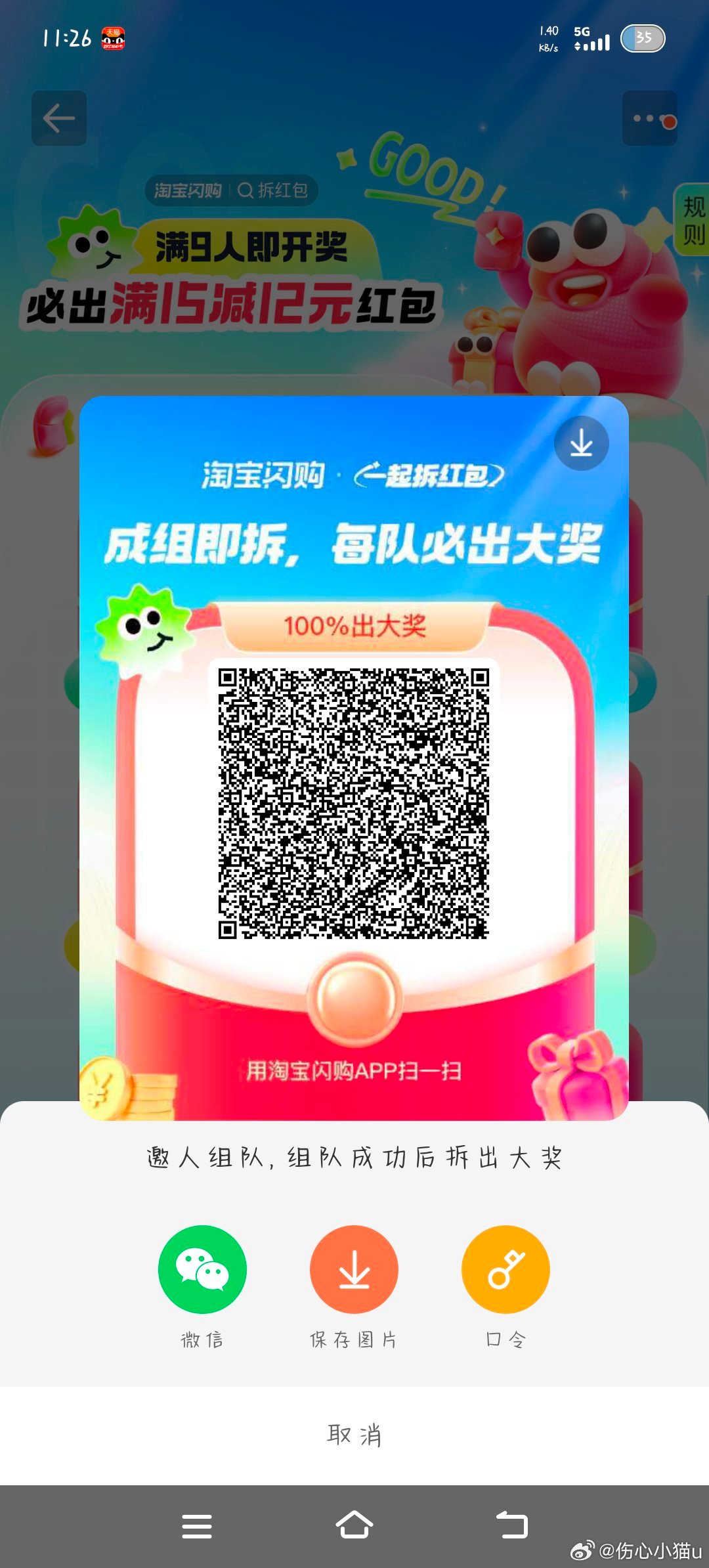Viewport: 709px width, 1568px height.
Task: Tap the download arrow on the poster
Action: click(581, 444)
